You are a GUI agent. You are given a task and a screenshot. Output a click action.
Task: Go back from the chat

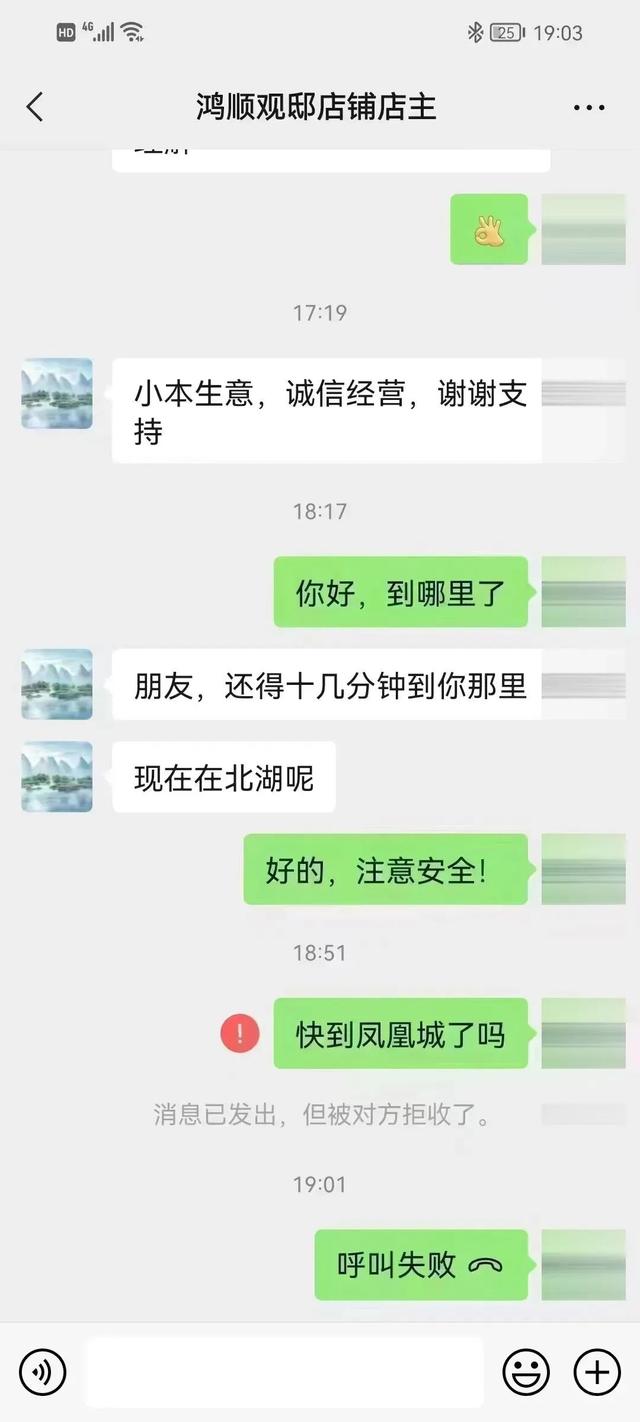click(35, 107)
